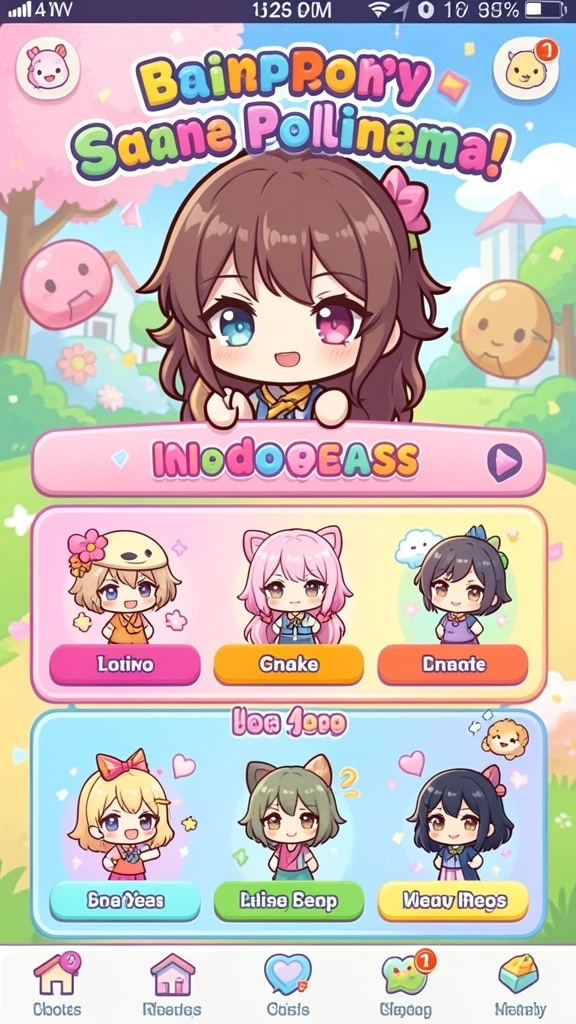Open the green tab with badge
The width and height of the screenshot is (576, 1024).
[406, 984]
